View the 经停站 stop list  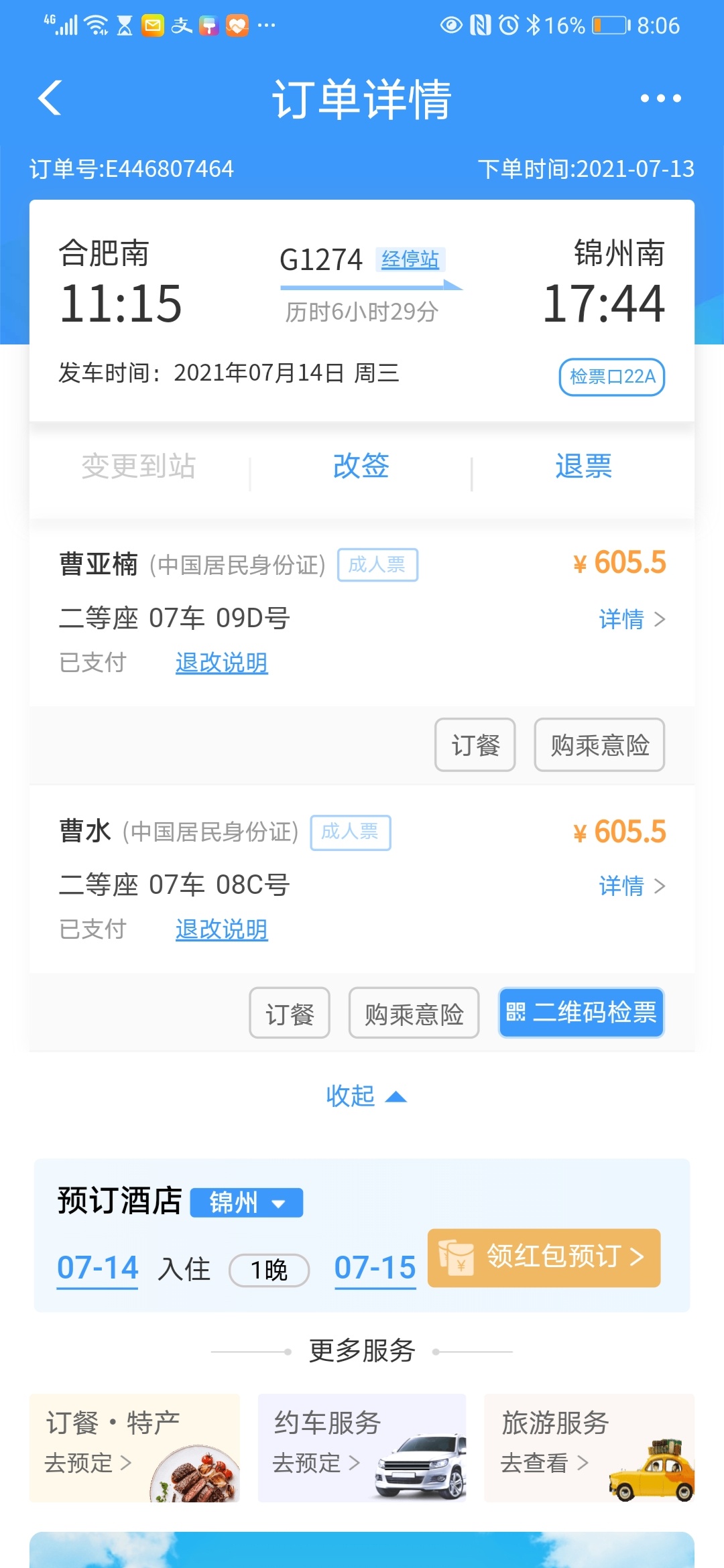tap(410, 259)
